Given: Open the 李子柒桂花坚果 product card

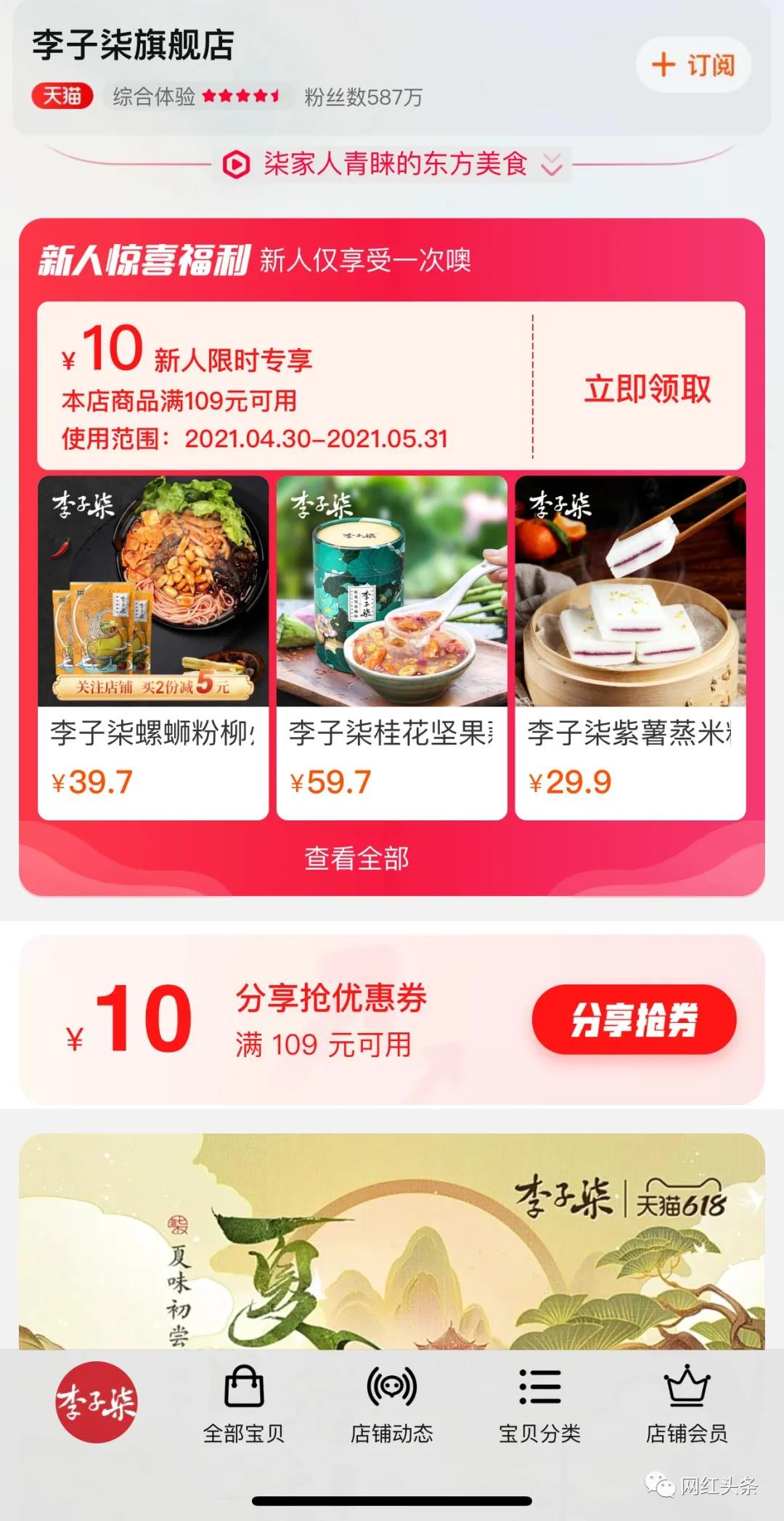Looking at the screenshot, I should coord(391,646).
